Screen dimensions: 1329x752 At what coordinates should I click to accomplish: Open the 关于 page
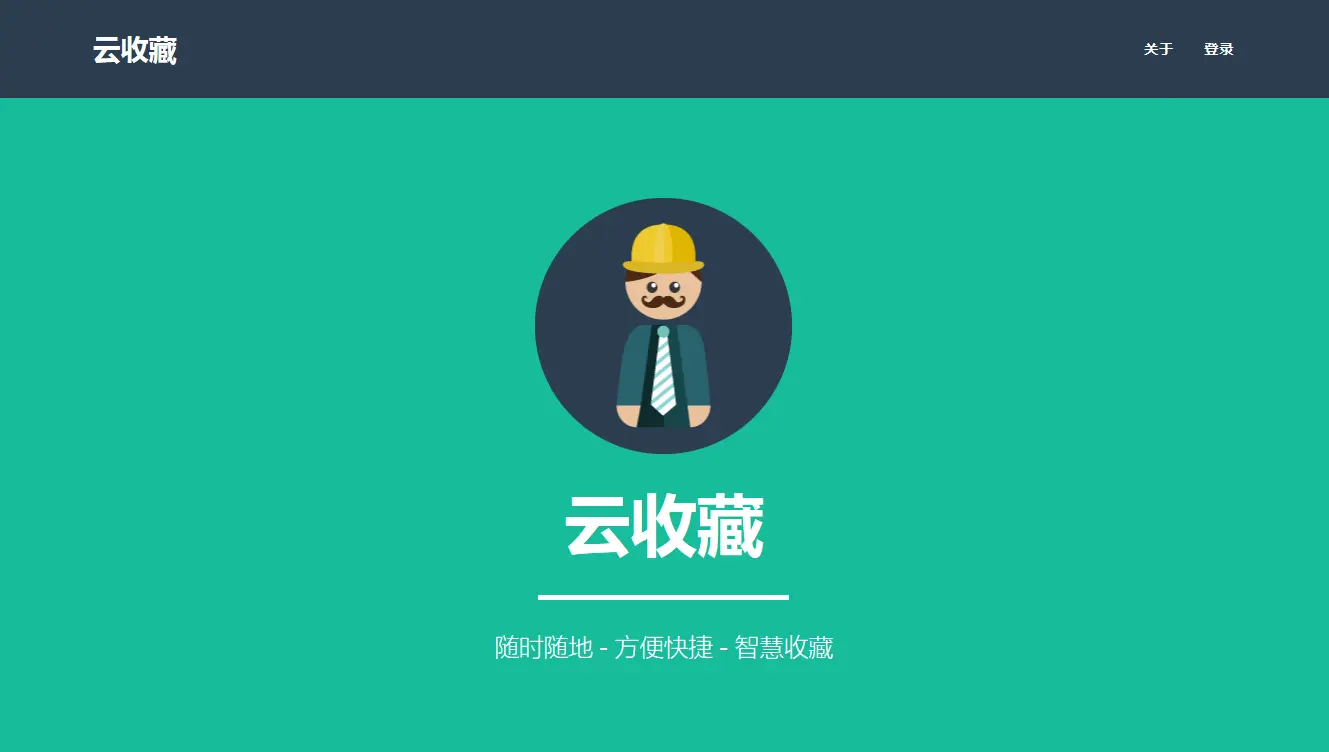[1158, 49]
